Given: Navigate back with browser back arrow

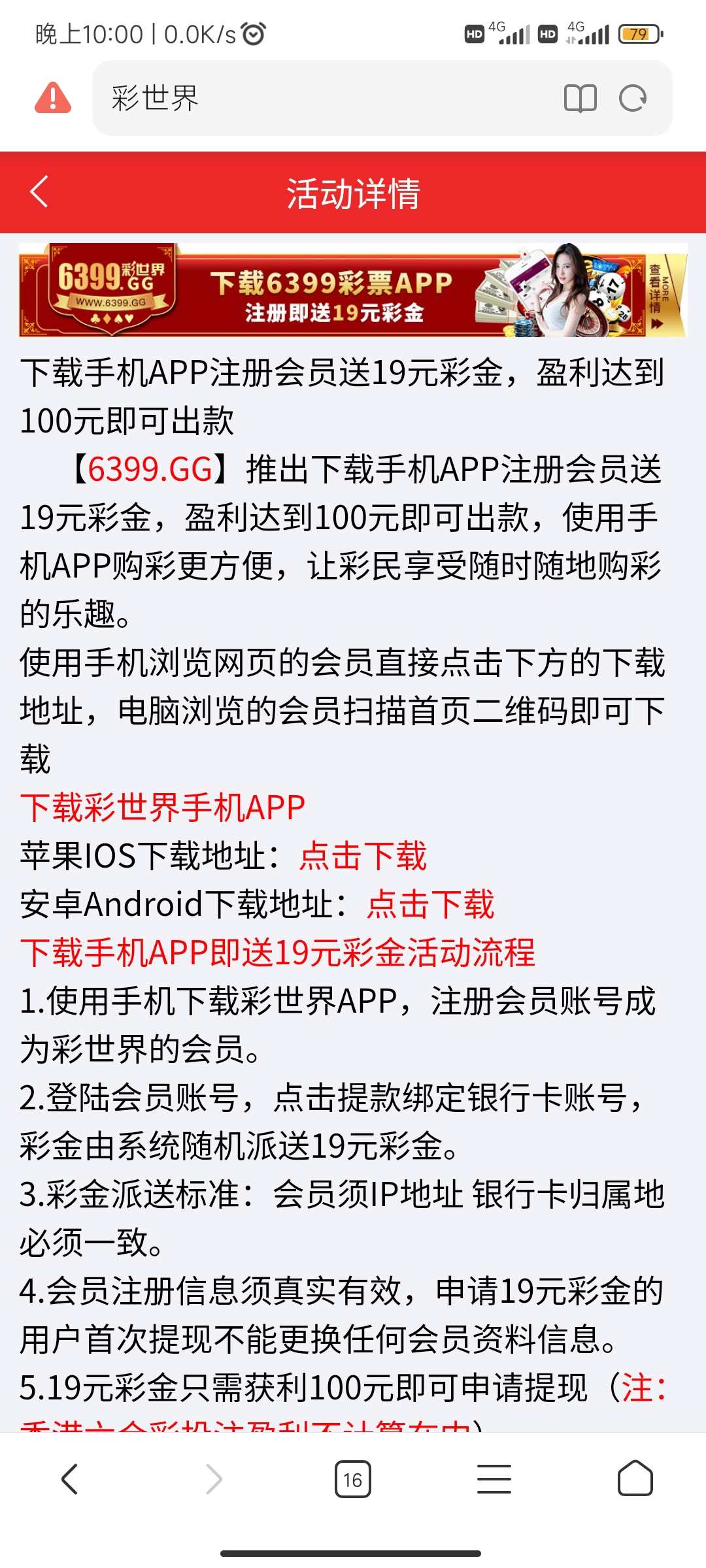Looking at the screenshot, I should [x=70, y=1479].
